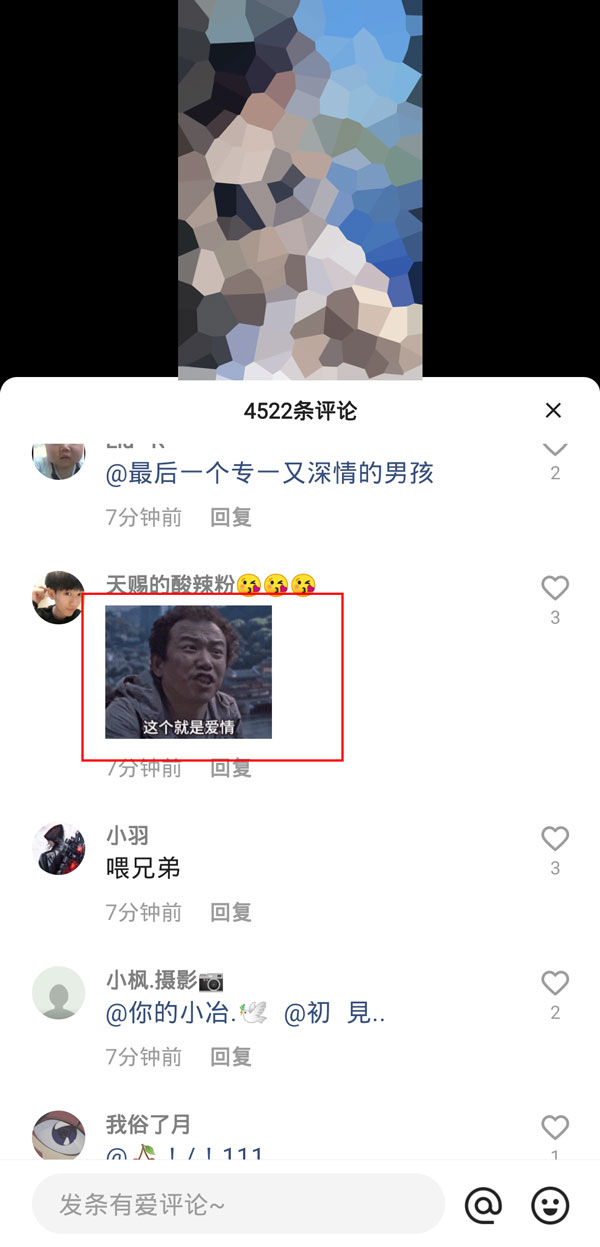Open 天赐的酸辣粉's profile avatar

click(x=59, y=597)
